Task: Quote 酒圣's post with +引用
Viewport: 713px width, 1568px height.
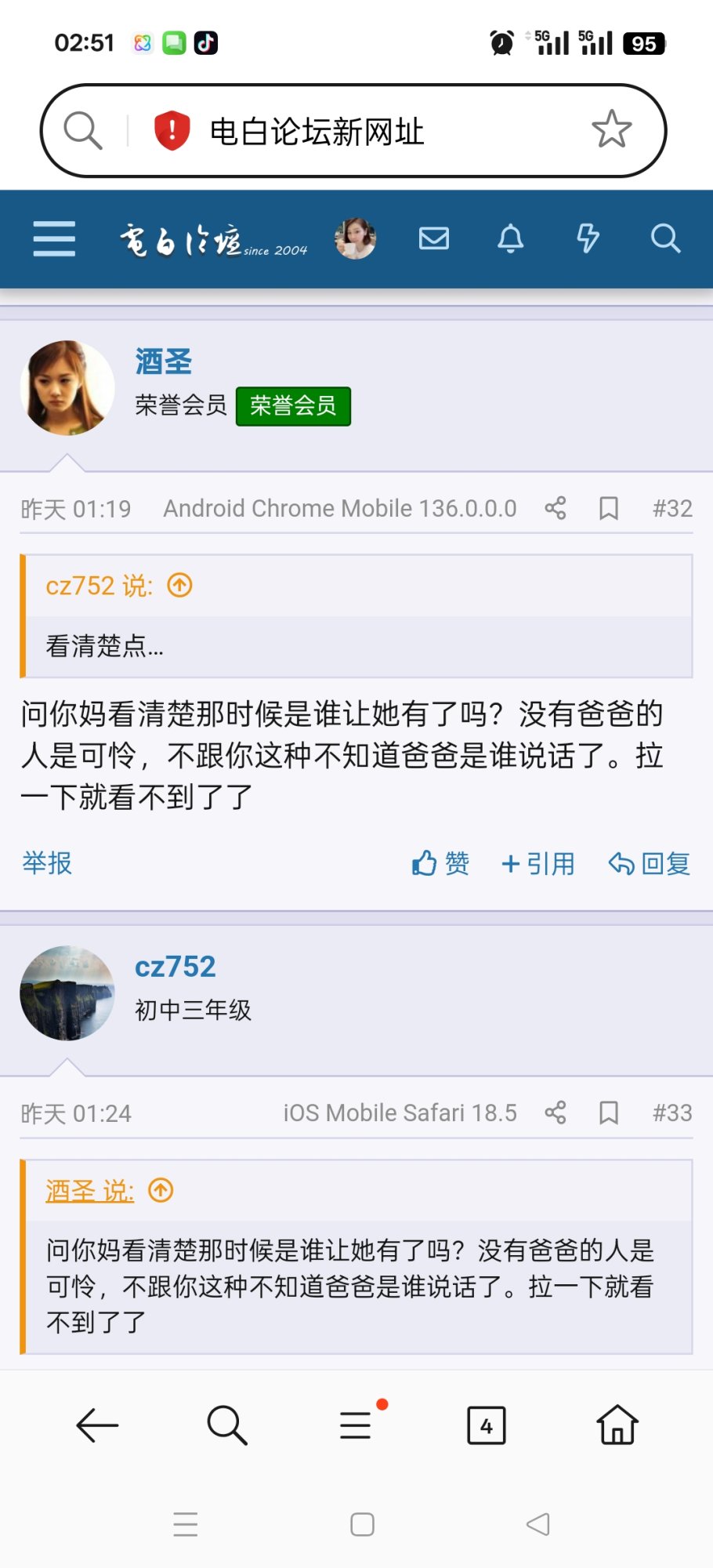Action: coord(538,863)
